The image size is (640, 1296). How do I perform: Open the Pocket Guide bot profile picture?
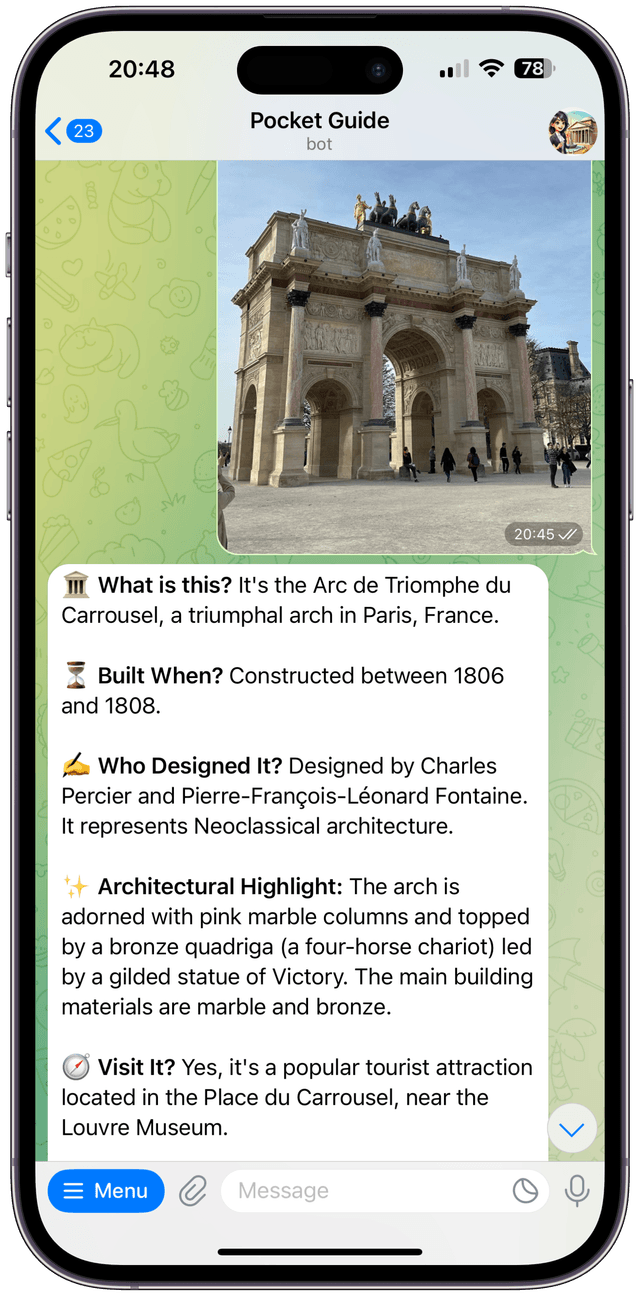(572, 131)
